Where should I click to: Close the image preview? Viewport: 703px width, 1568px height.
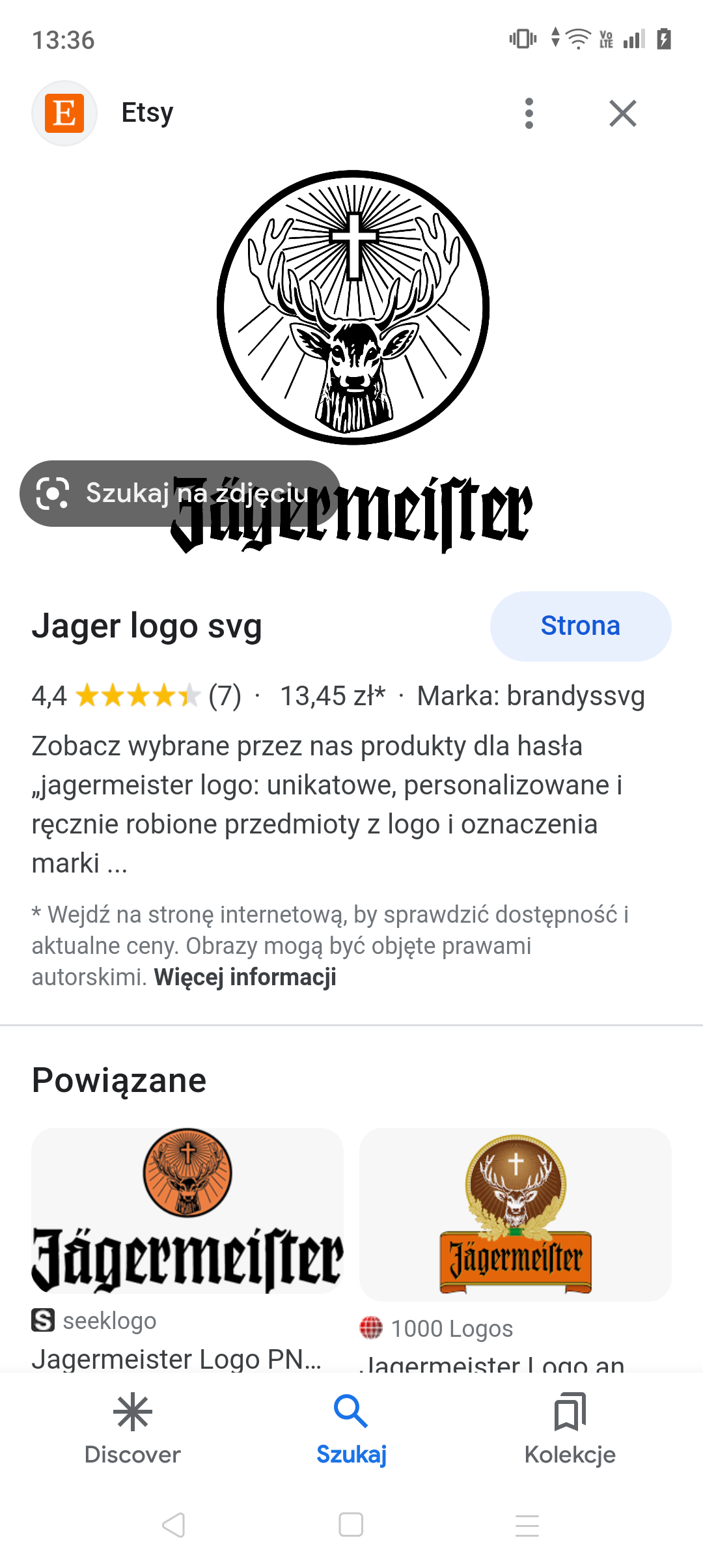click(623, 113)
